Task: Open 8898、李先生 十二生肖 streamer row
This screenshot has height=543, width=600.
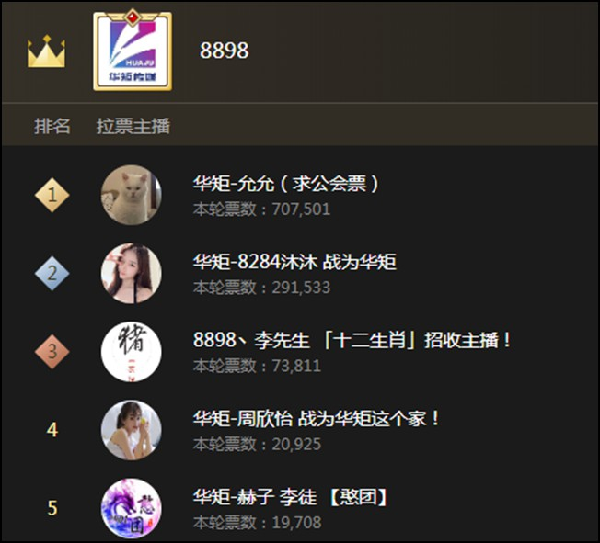Action: coord(352,340)
